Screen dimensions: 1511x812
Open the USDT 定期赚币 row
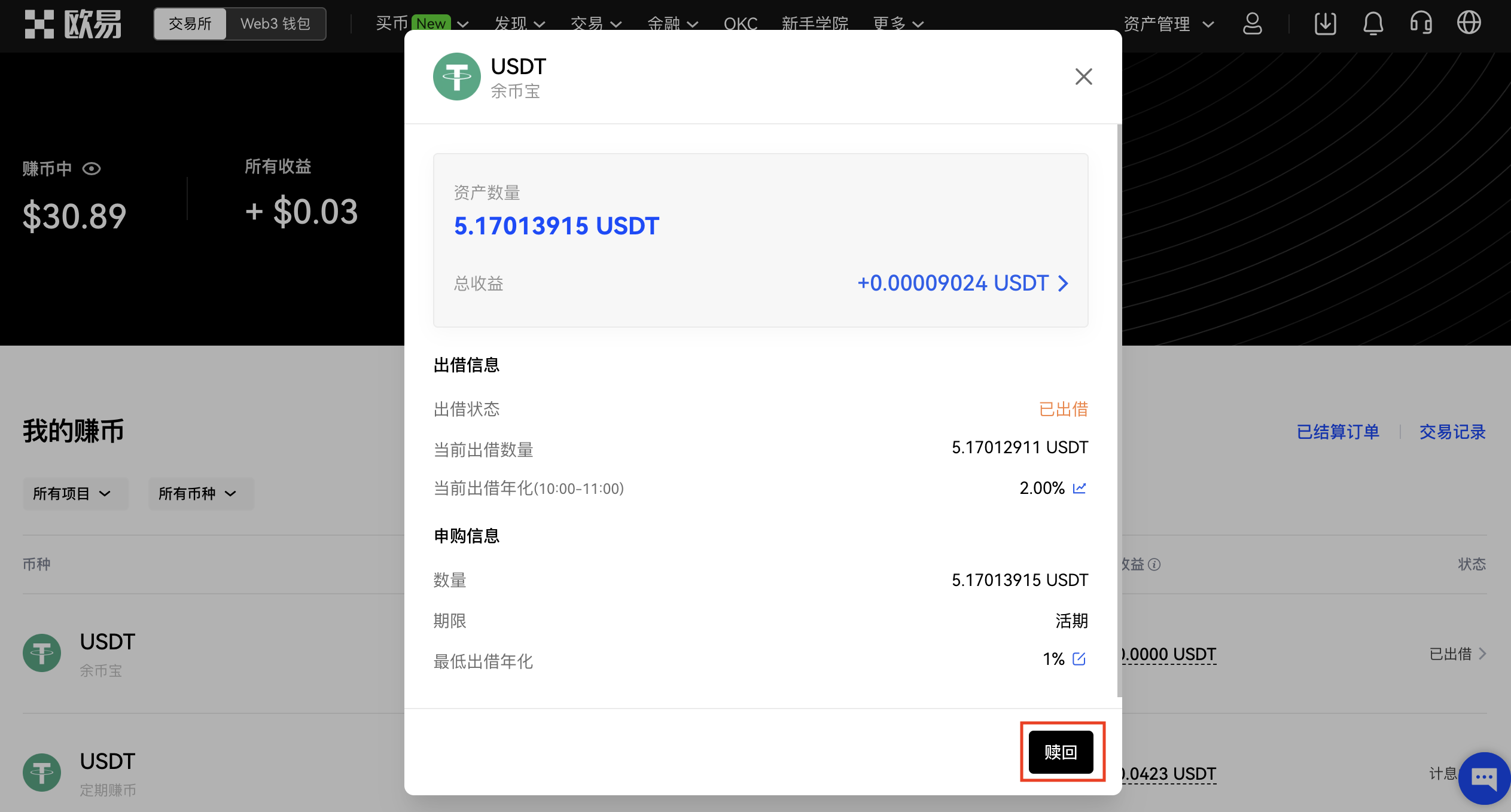108,773
